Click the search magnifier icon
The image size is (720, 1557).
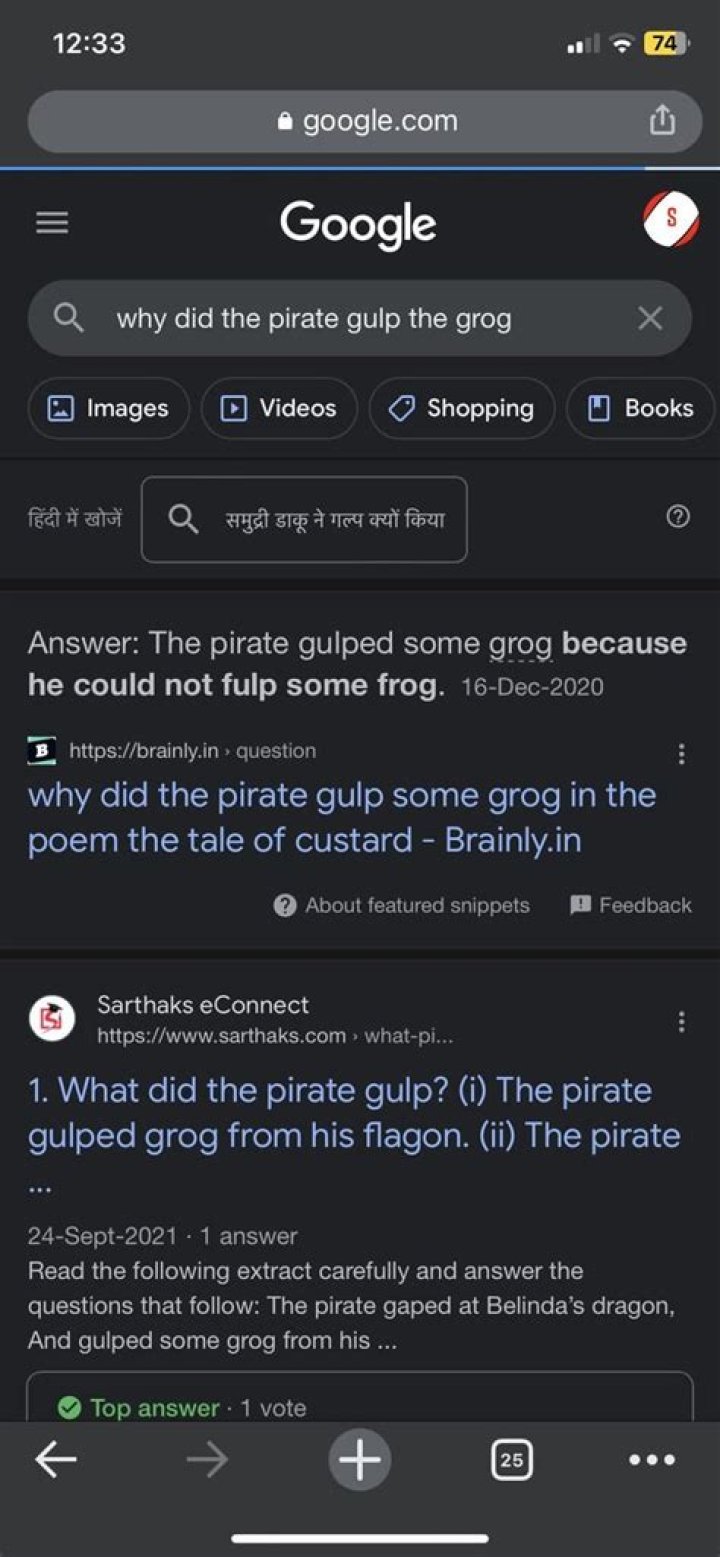[x=67, y=318]
